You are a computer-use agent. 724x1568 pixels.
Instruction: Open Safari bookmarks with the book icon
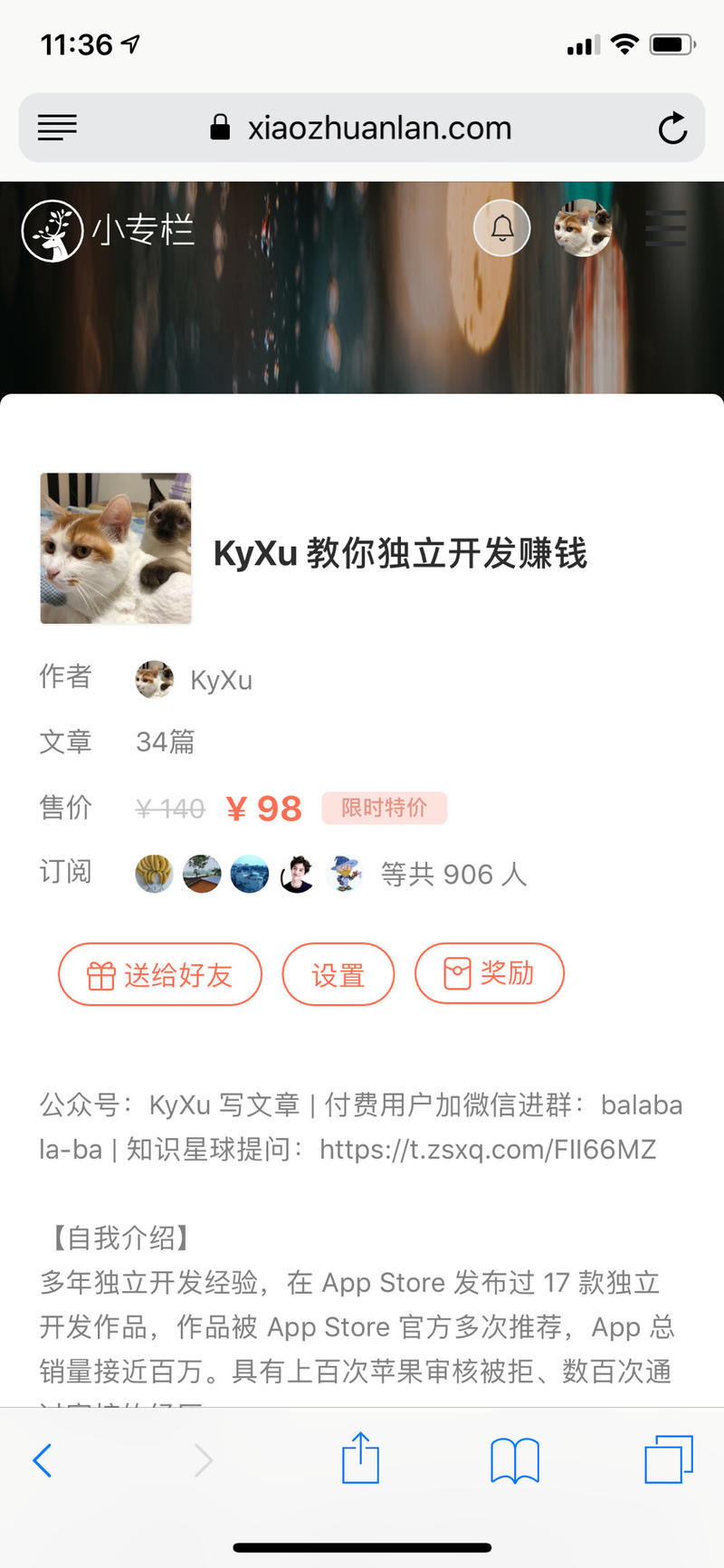coord(514,1459)
